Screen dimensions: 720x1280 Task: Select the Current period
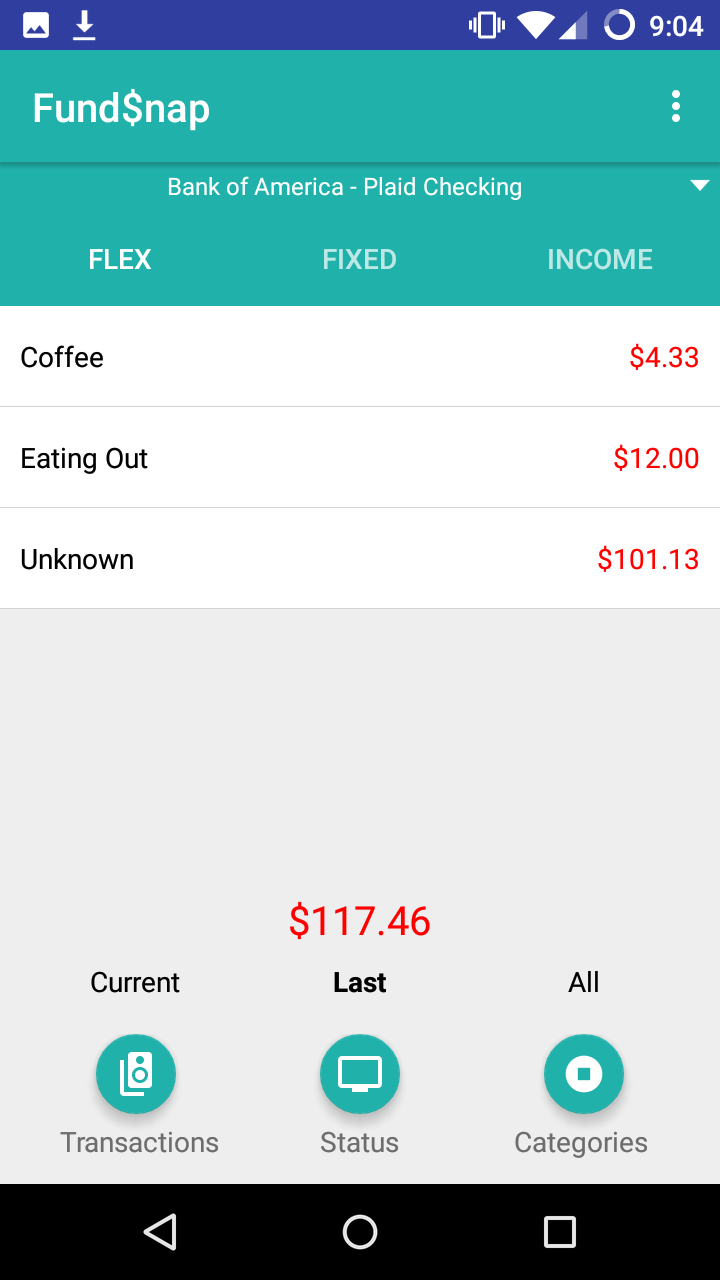(x=135, y=982)
